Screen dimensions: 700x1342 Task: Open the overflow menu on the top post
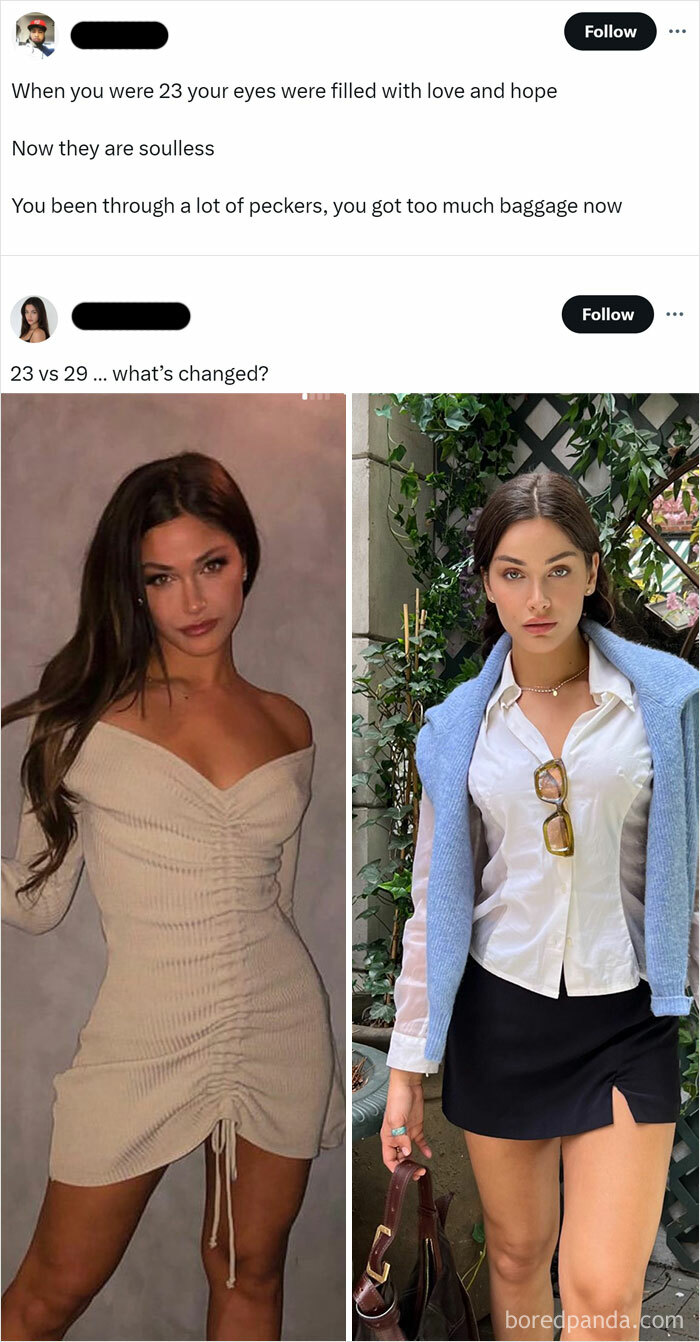tap(677, 31)
